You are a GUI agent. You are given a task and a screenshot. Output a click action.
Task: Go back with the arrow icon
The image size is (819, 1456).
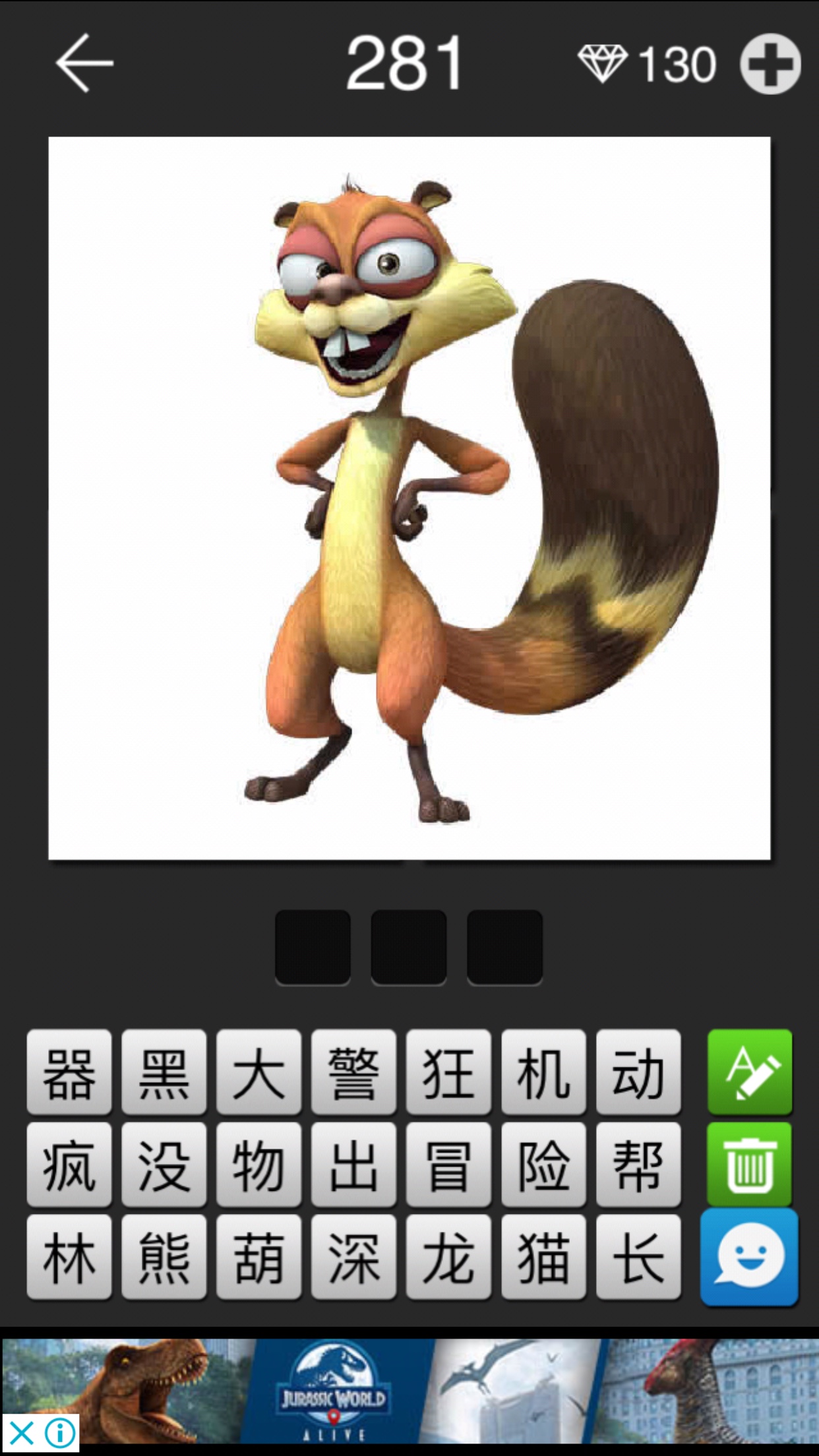tap(84, 63)
